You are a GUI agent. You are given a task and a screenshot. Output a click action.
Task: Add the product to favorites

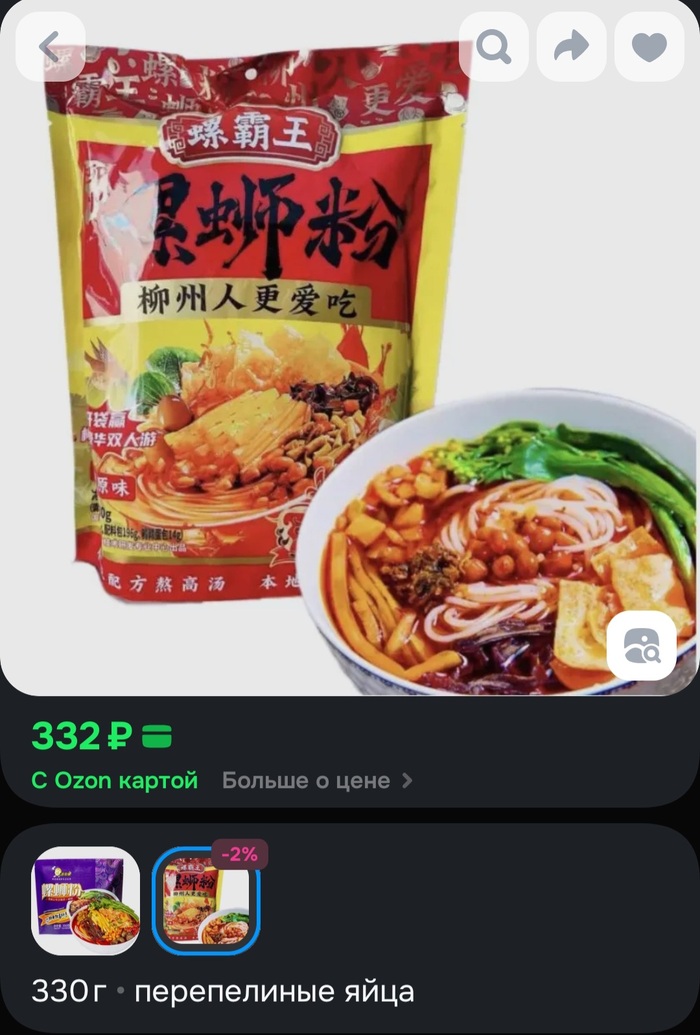coord(649,47)
